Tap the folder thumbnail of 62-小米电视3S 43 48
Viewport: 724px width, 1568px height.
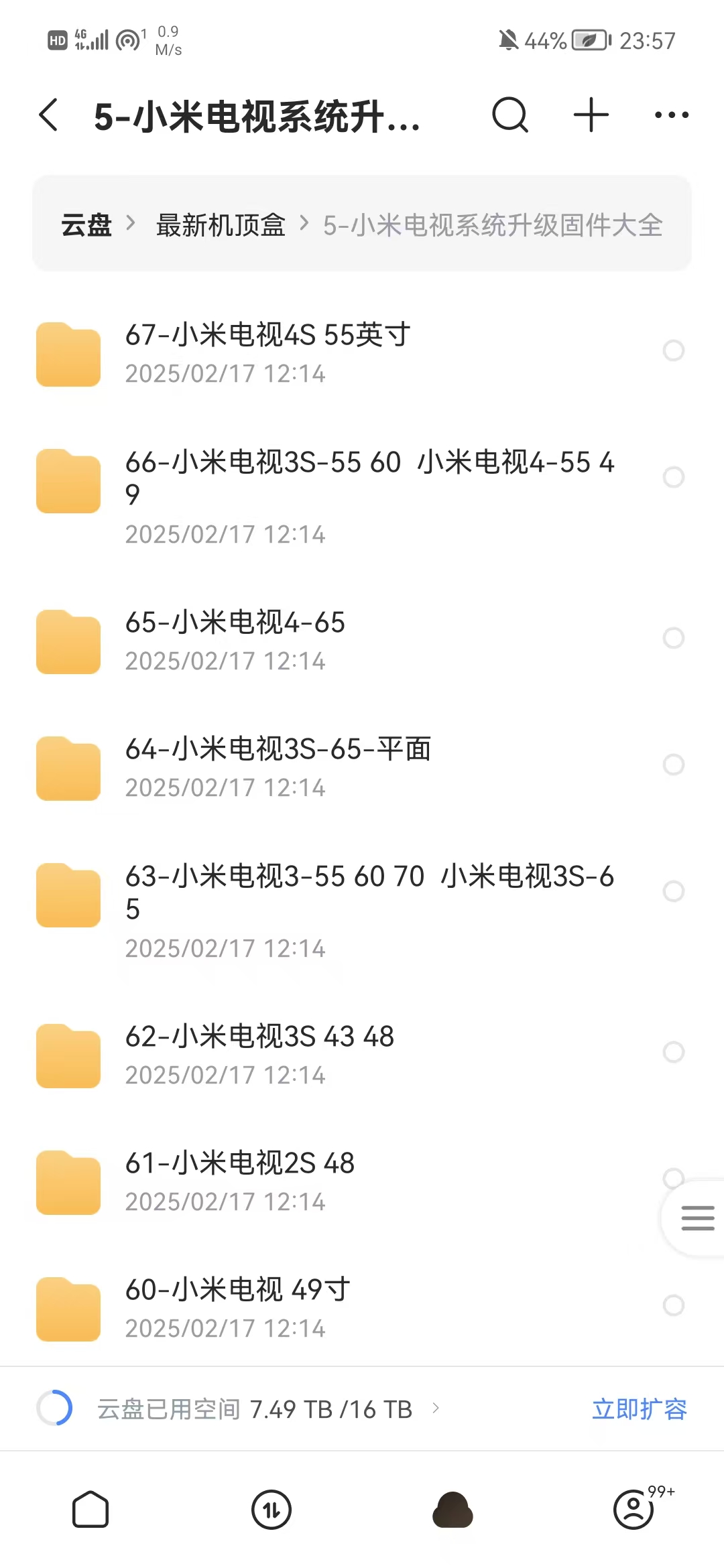pos(68,1056)
